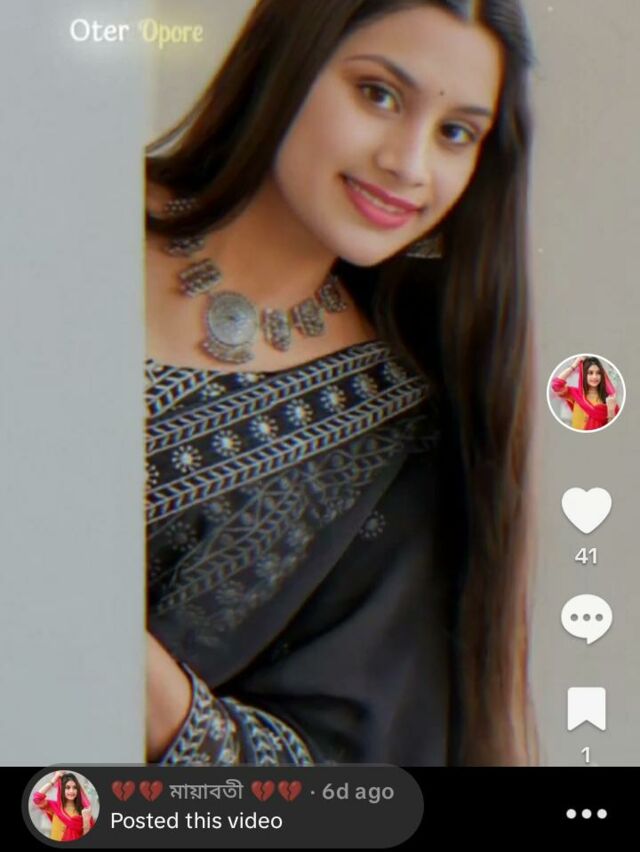This screenshot has height=852, width=640.
Task: Open the comments bubble
Action: 586,618
